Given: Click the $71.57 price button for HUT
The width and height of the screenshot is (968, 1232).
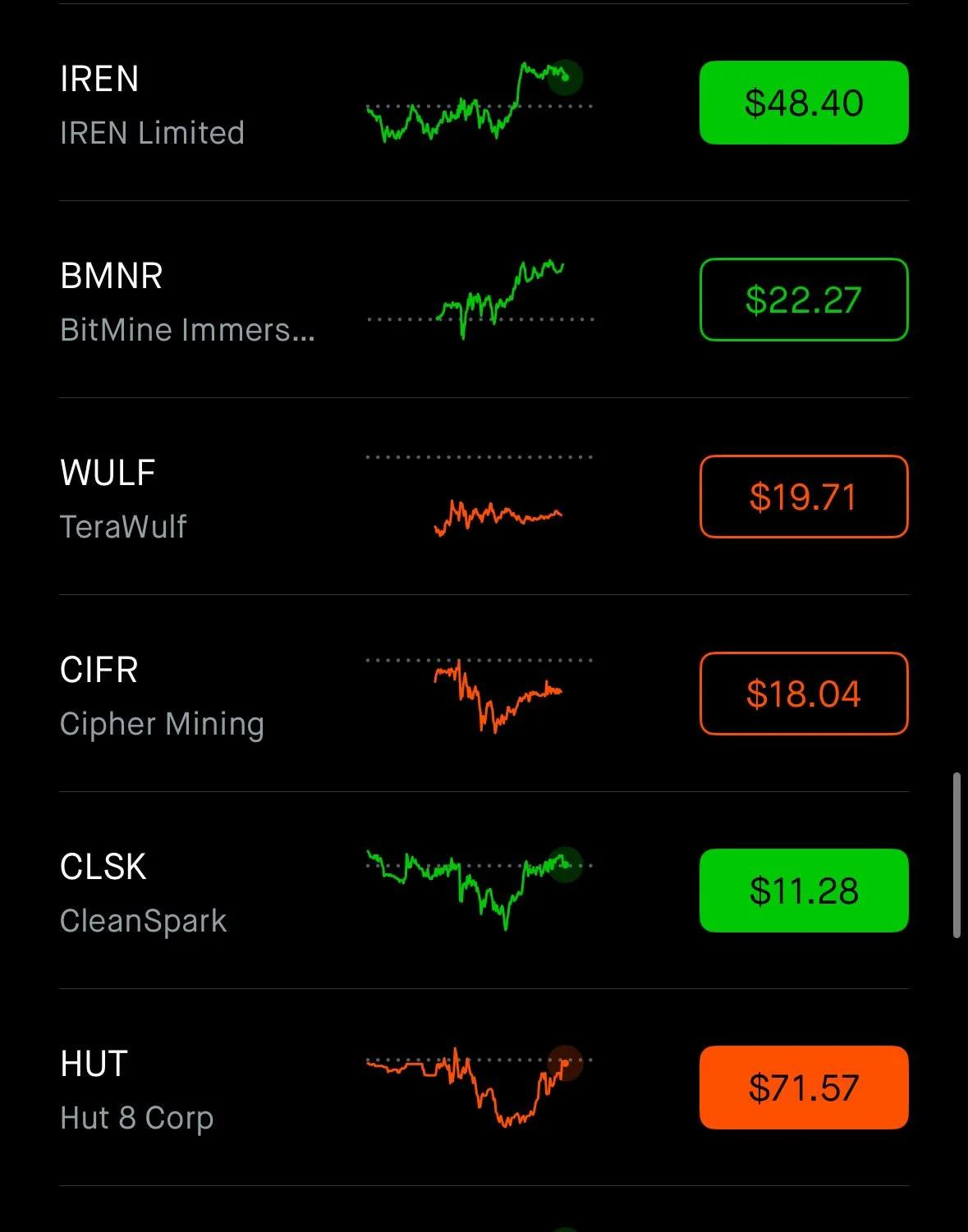Looking at the screenshot, I should click(x=803, y=1088).
